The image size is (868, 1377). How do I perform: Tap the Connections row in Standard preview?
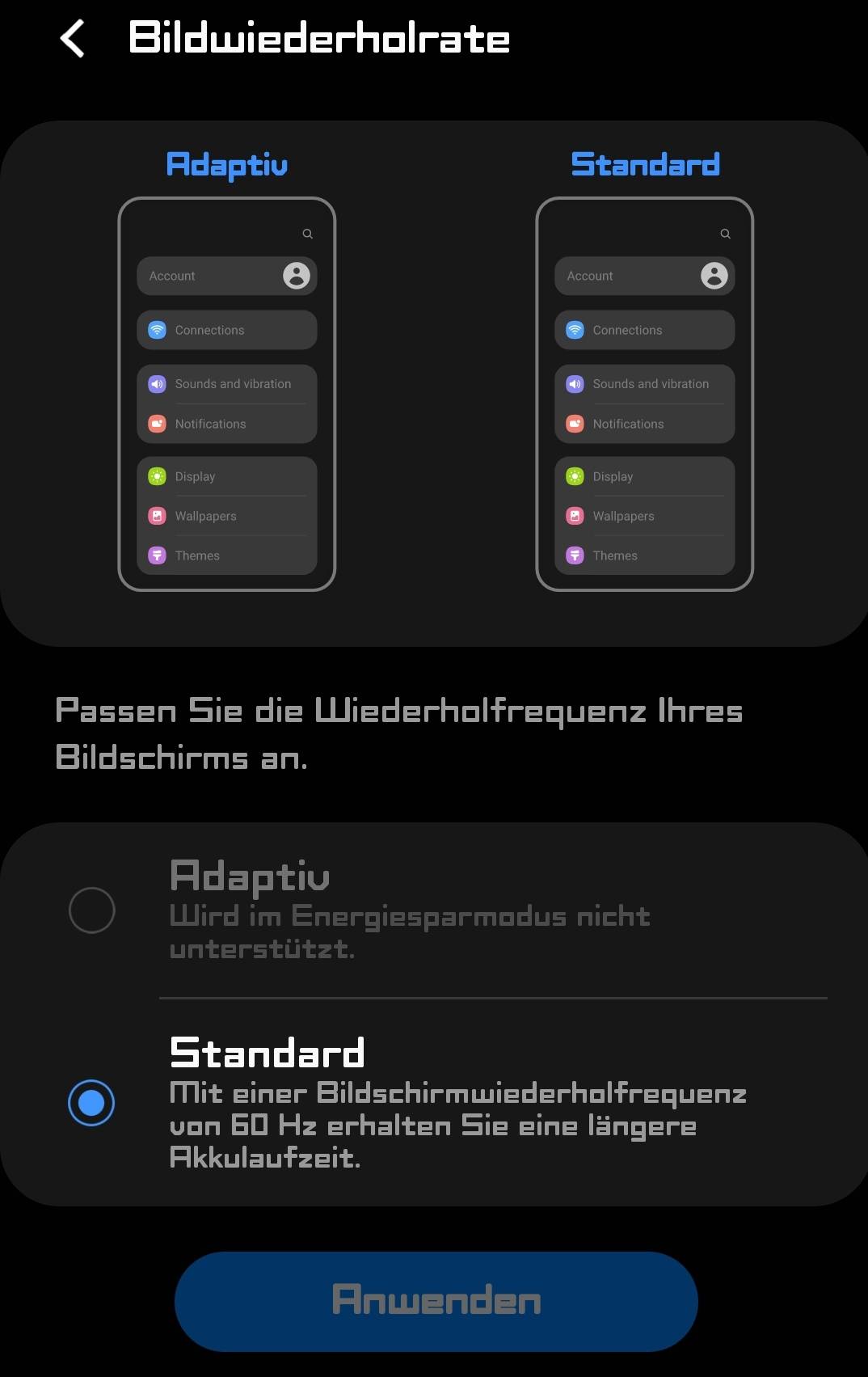pos(644,330)
